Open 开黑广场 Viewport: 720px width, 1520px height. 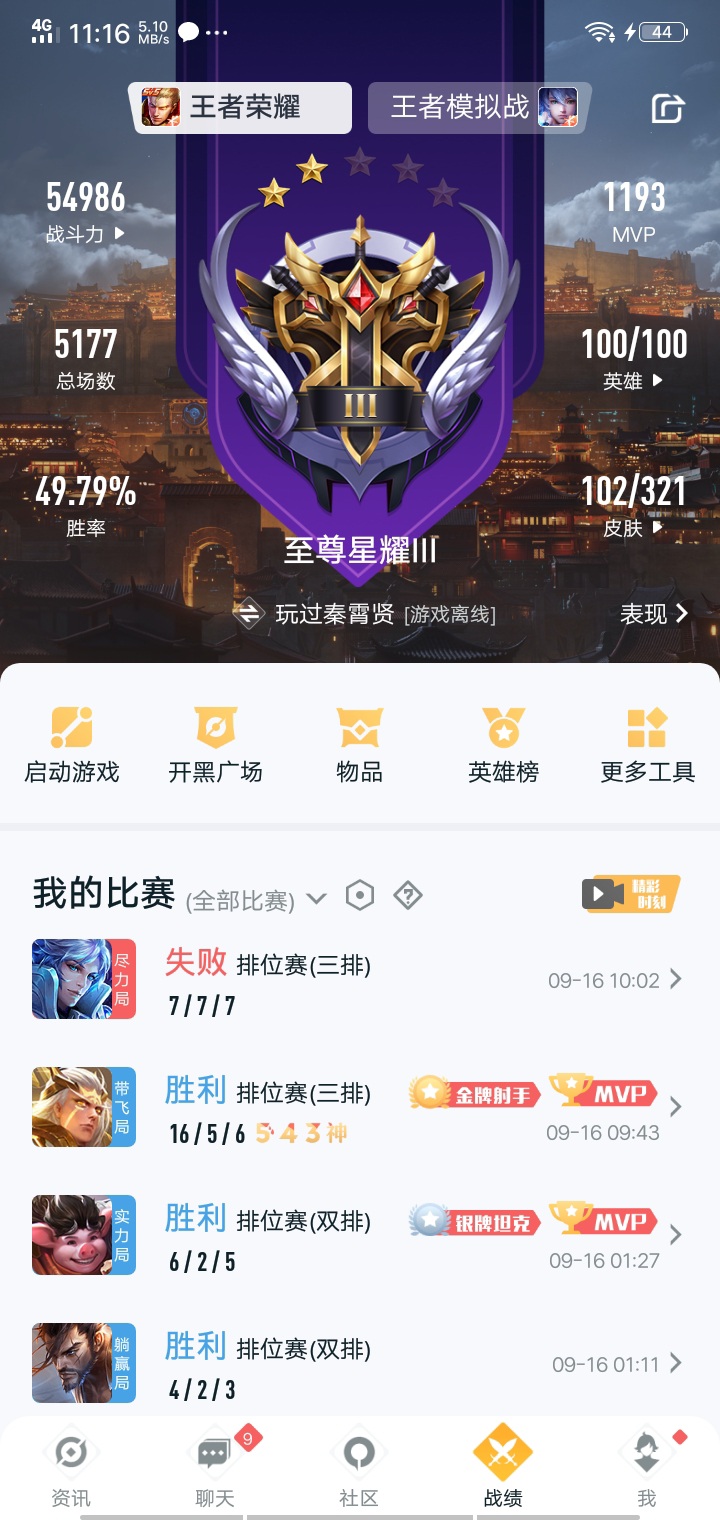pyautogui.click(x=215, y=745)
